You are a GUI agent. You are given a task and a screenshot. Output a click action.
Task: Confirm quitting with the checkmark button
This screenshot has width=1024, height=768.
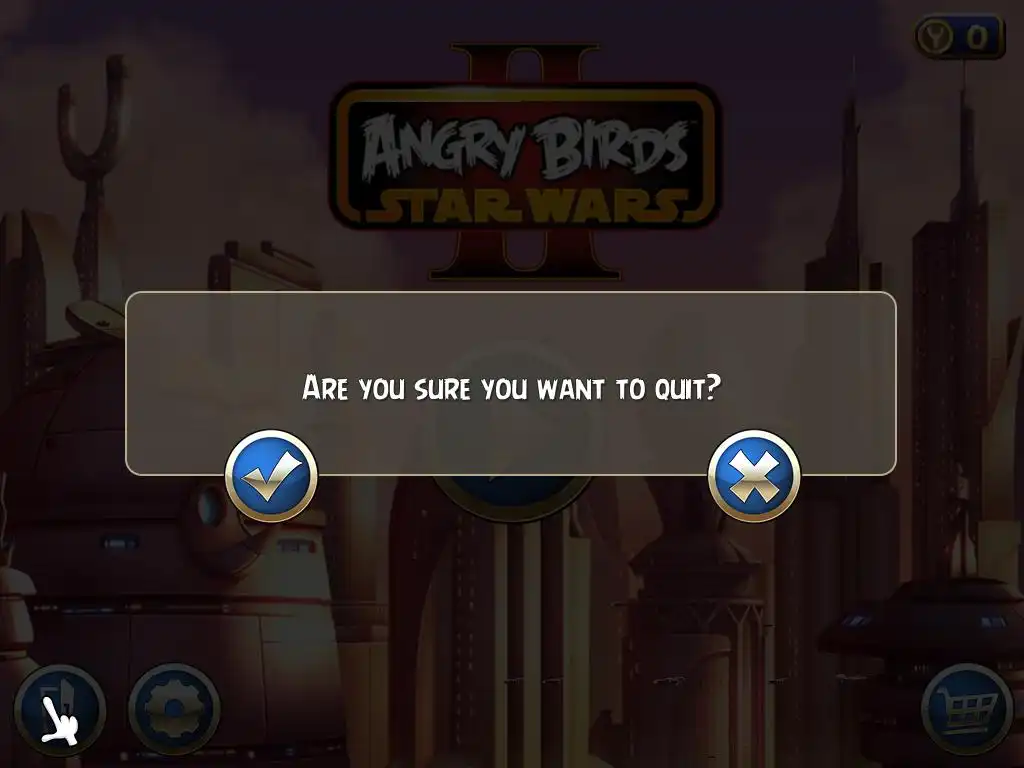point(271,477)
